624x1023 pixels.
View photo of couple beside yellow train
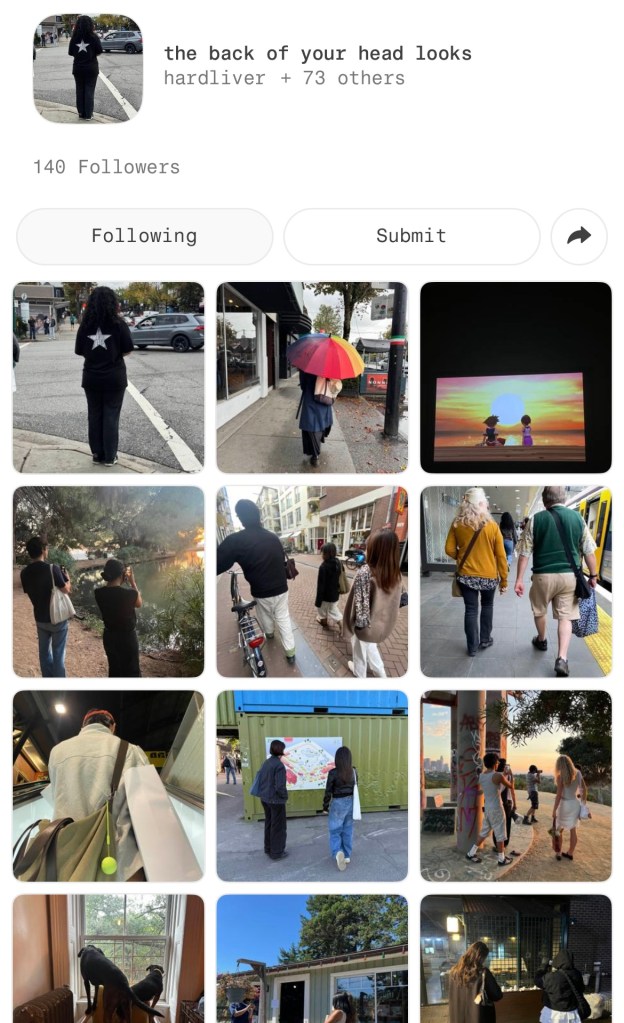pos(515,581)
